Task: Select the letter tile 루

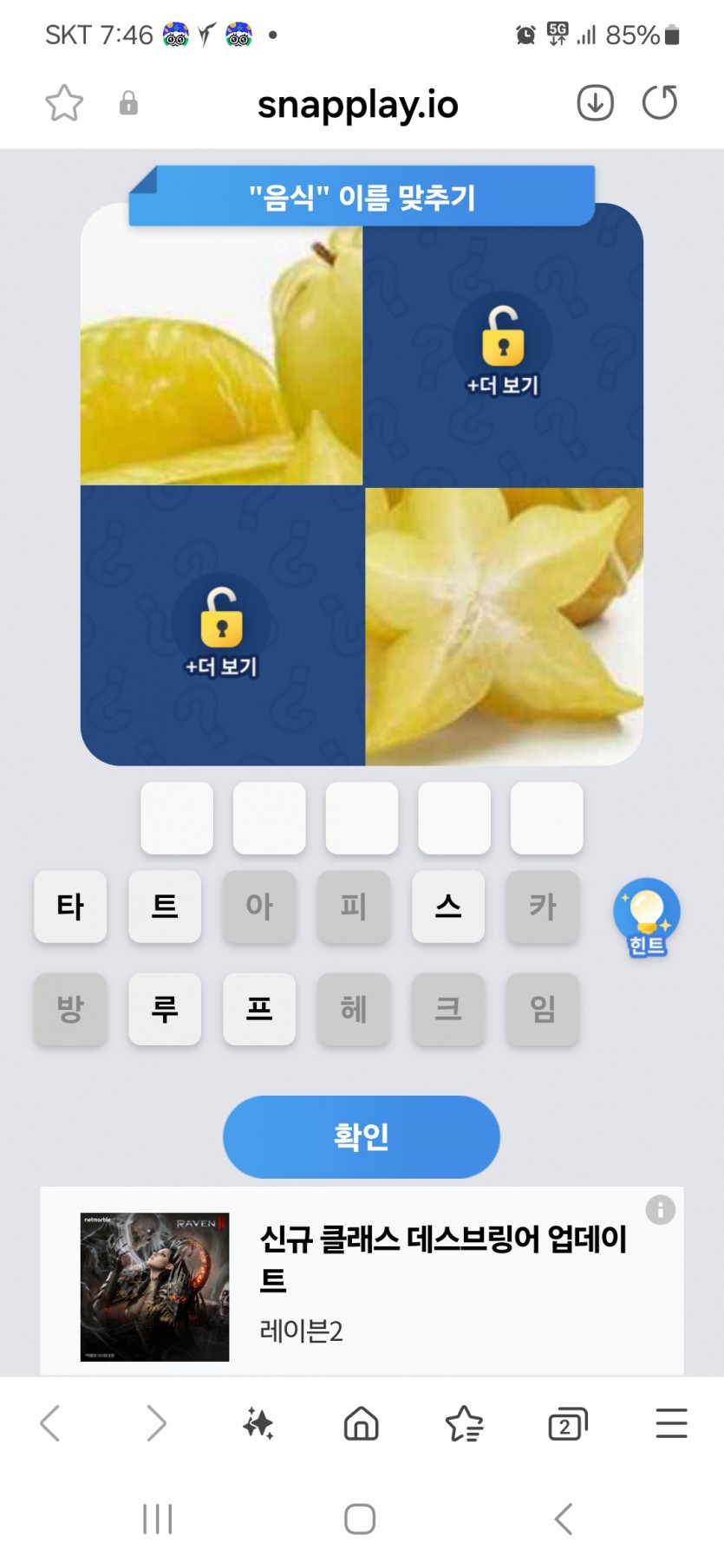Action: 165,1009
